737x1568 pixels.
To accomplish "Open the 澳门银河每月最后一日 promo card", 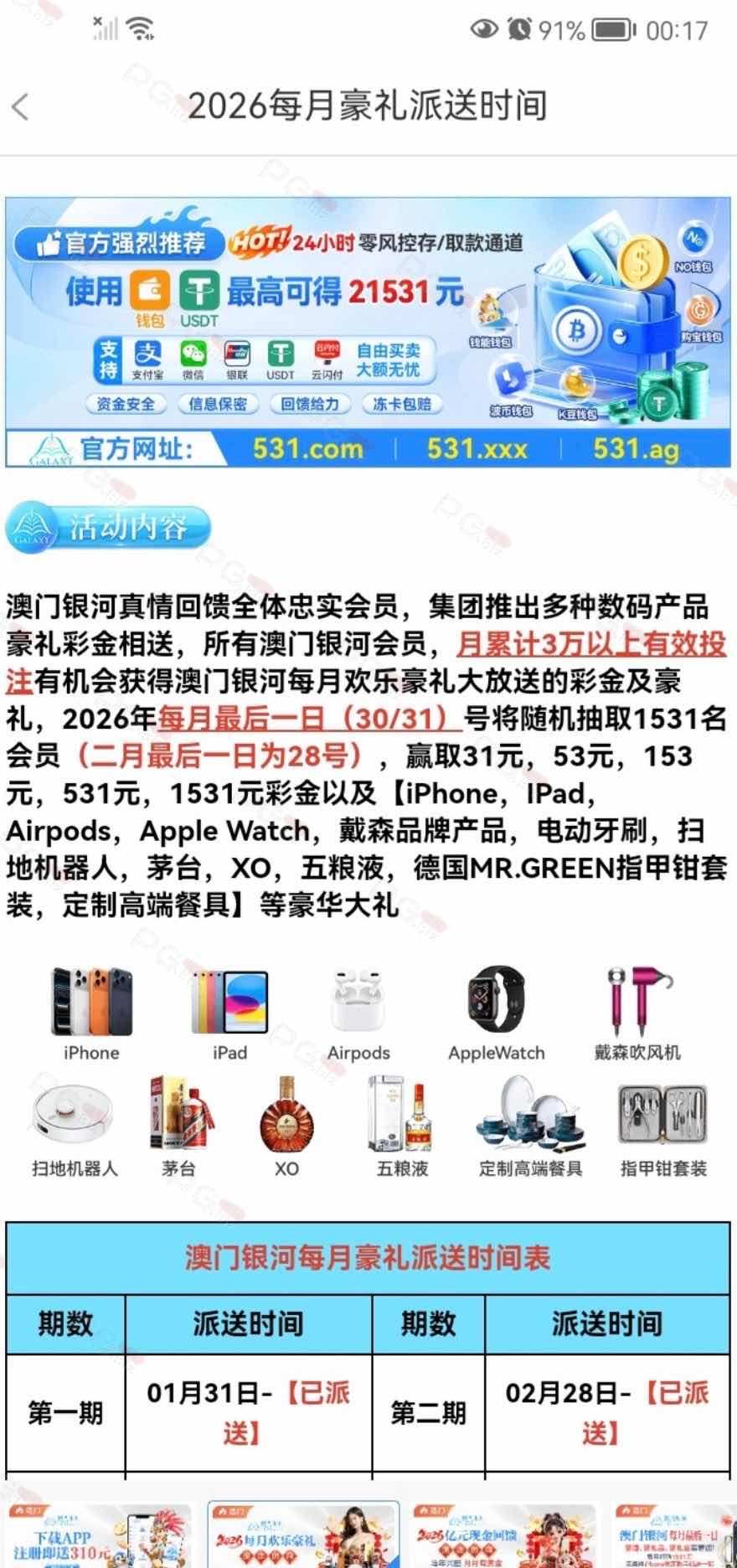I will point(675,1536).
